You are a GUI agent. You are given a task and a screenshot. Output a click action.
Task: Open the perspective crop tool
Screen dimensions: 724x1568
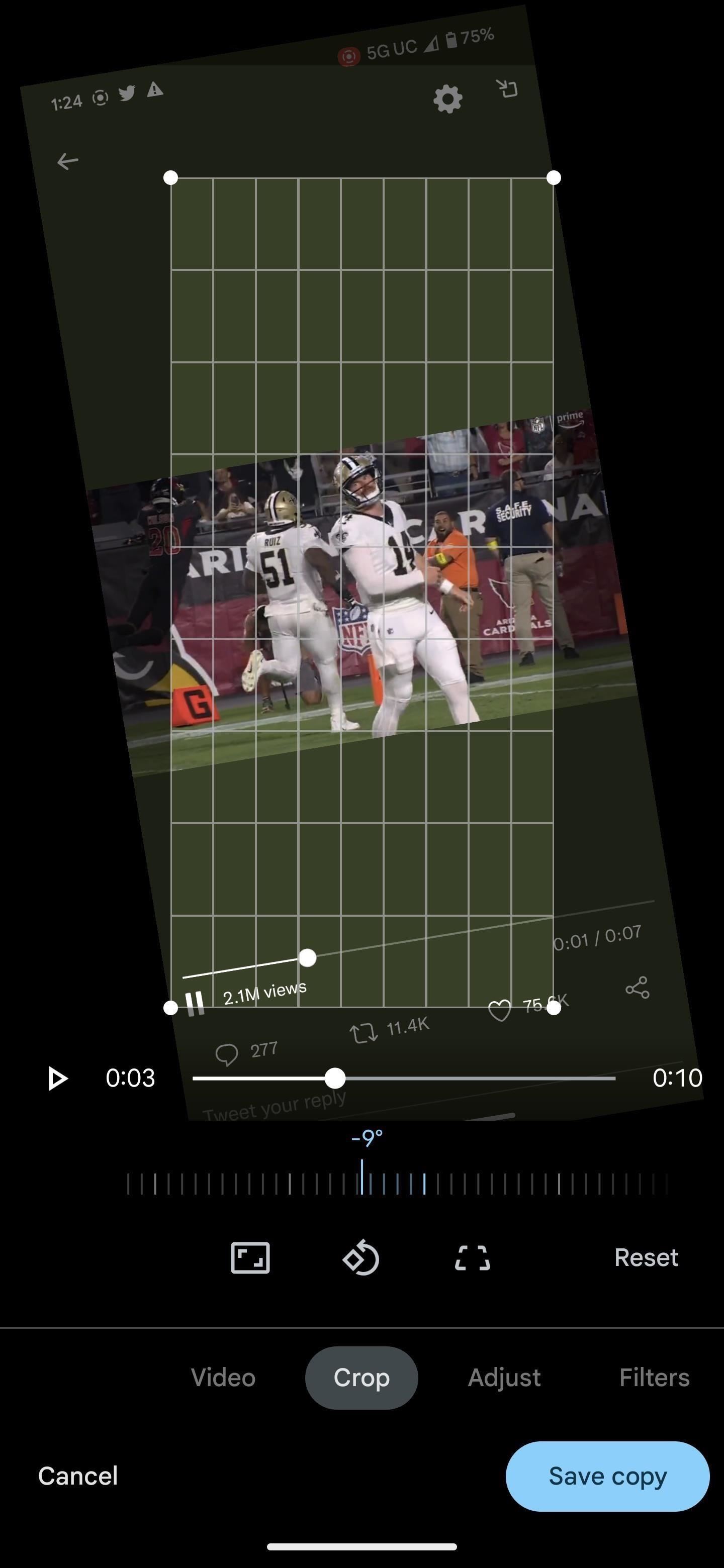pyautogui.click(x=473, y=1257)
